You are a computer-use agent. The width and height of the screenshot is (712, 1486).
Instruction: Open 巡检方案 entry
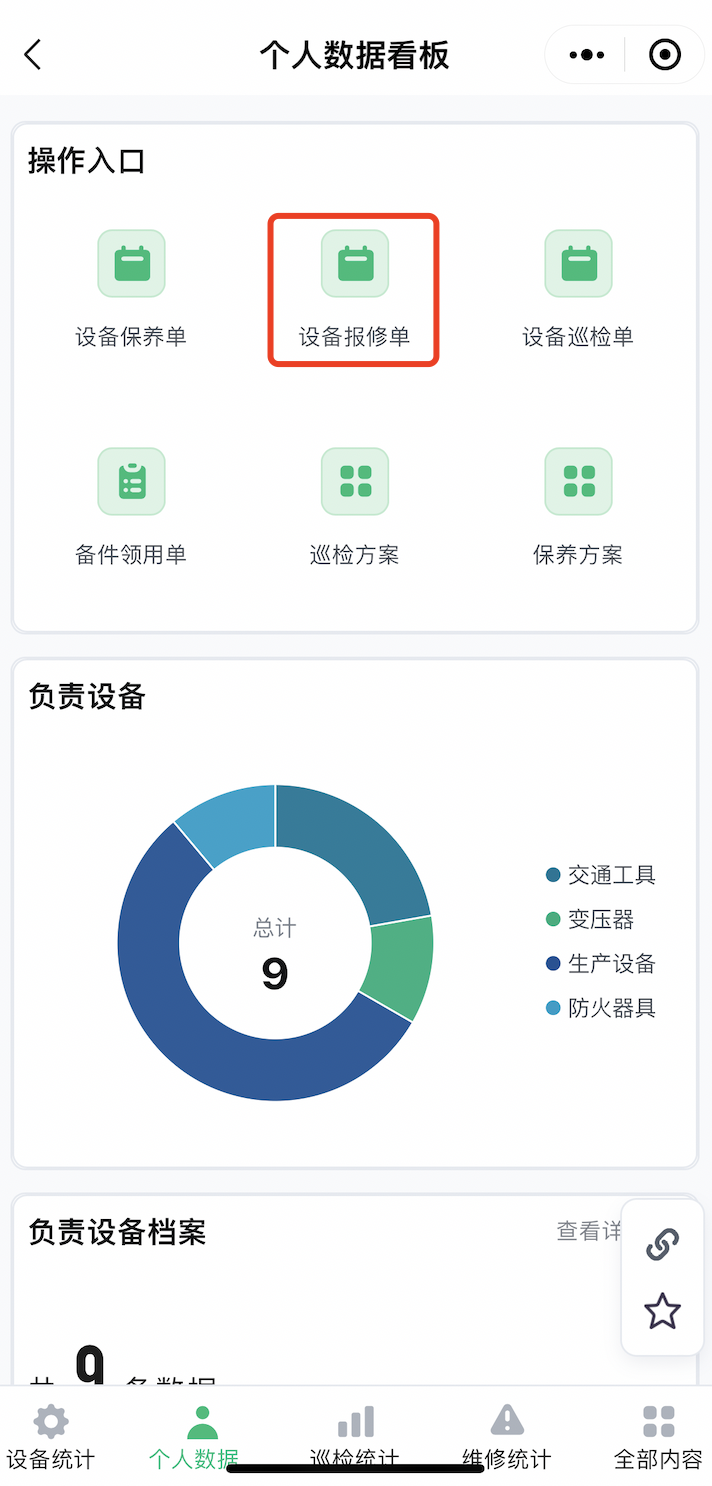[x=354, y=508]
